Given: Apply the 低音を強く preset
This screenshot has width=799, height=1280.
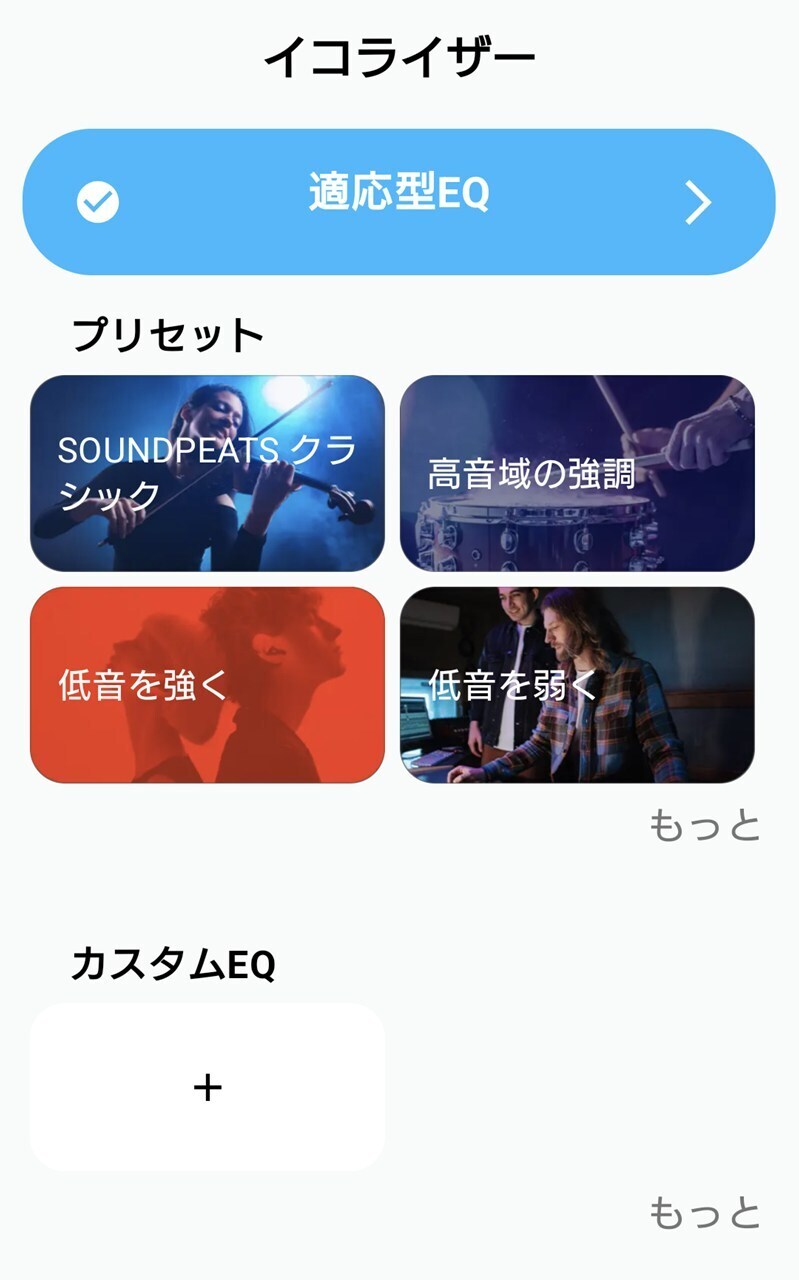Looking at the screenshot, I should pyautogui.click(x=207, y=685).
